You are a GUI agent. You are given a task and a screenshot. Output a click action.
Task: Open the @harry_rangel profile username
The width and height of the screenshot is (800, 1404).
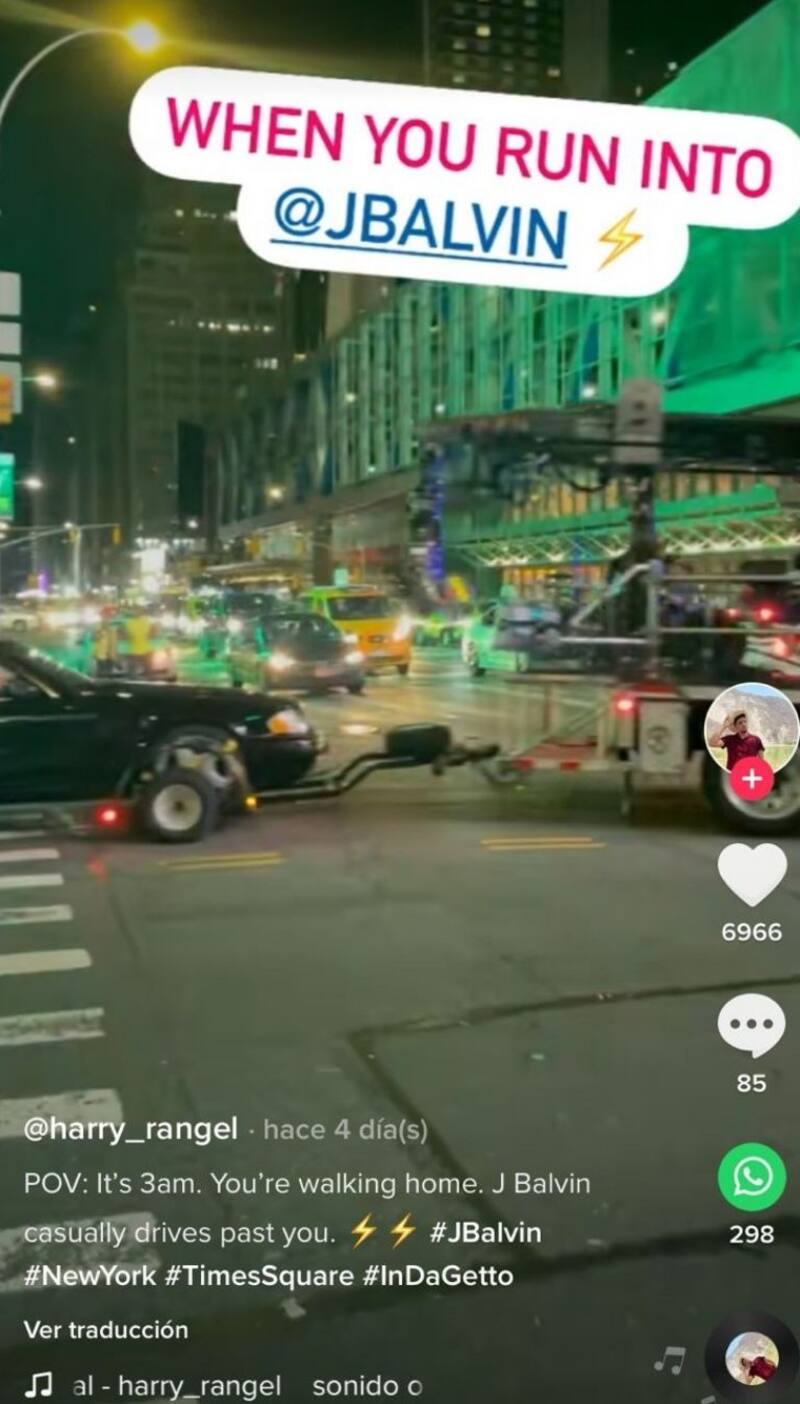[x=131, y=1130]
